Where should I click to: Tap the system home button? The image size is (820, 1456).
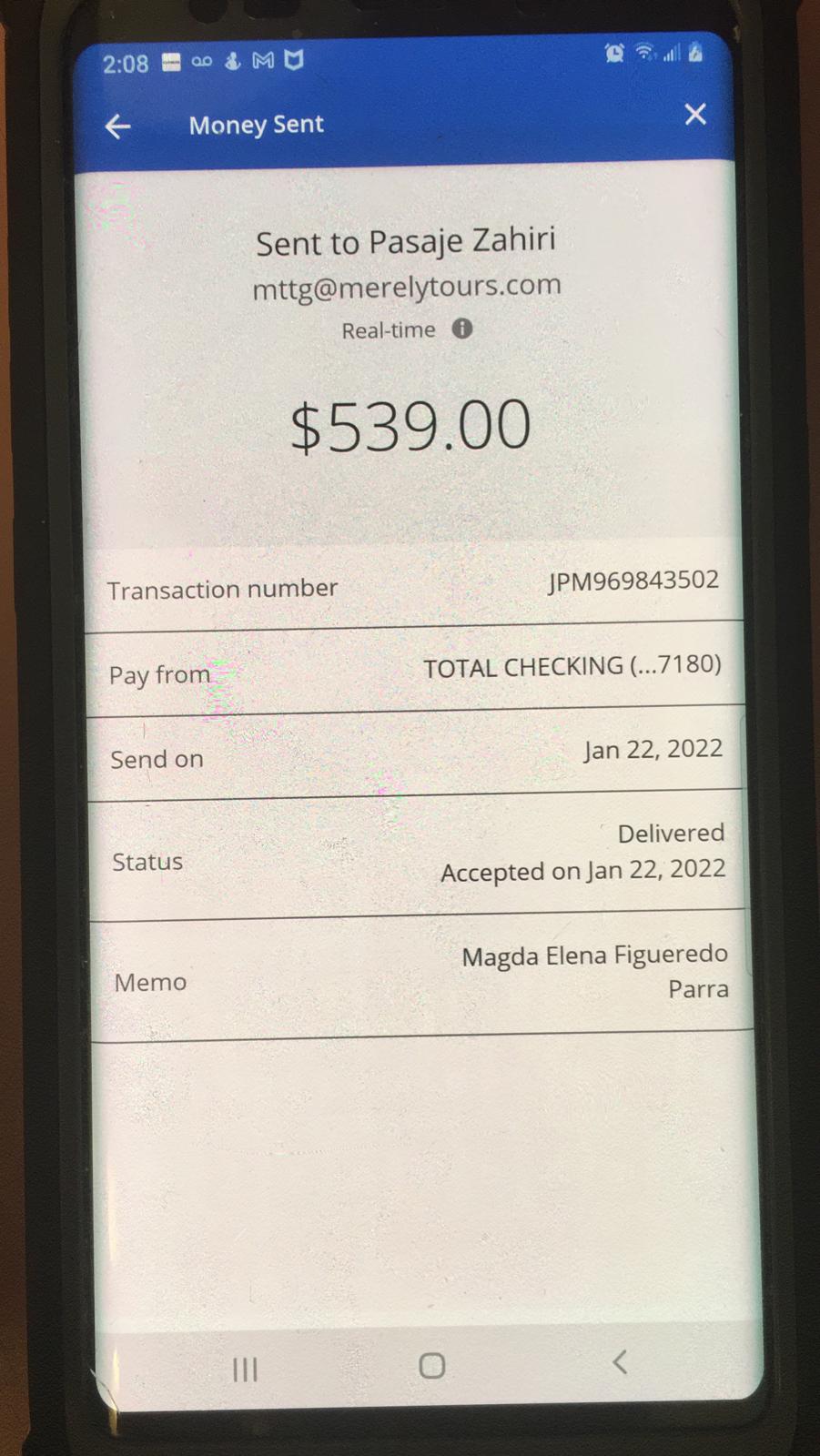[431, 1365]
